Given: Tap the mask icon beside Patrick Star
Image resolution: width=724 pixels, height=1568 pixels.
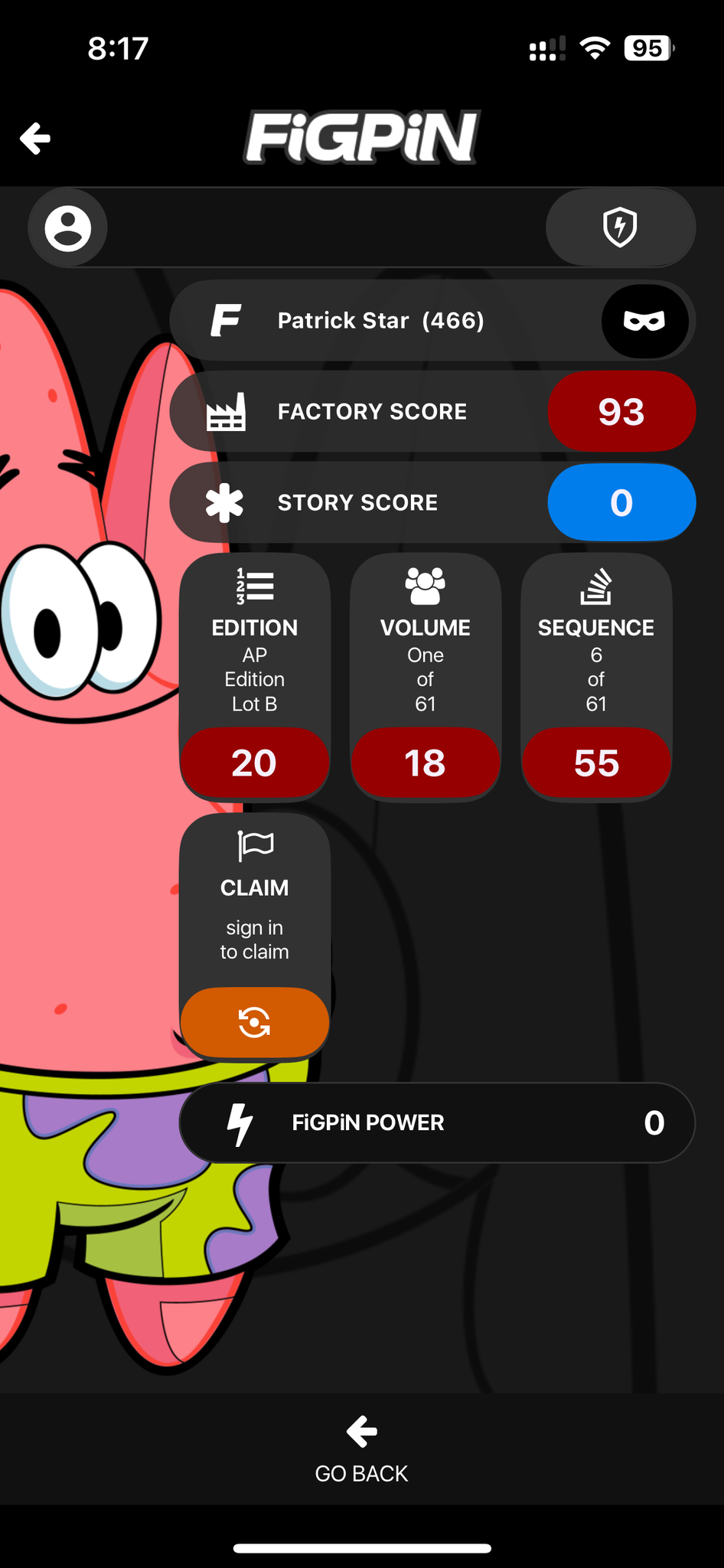Looking at the screenshot, I should click(x=644, y=321).
